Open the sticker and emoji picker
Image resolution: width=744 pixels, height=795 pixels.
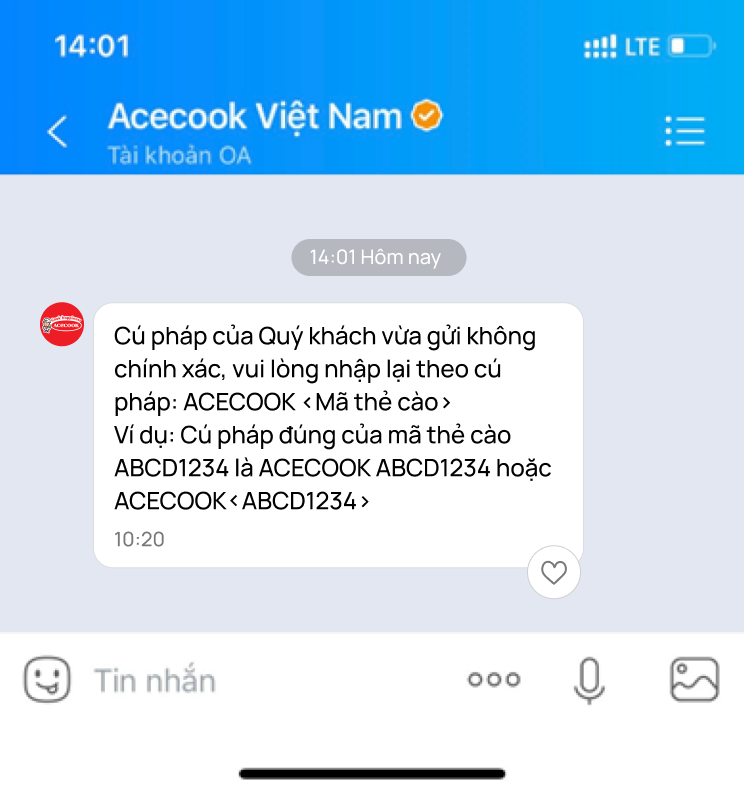(x=47, y=680)
